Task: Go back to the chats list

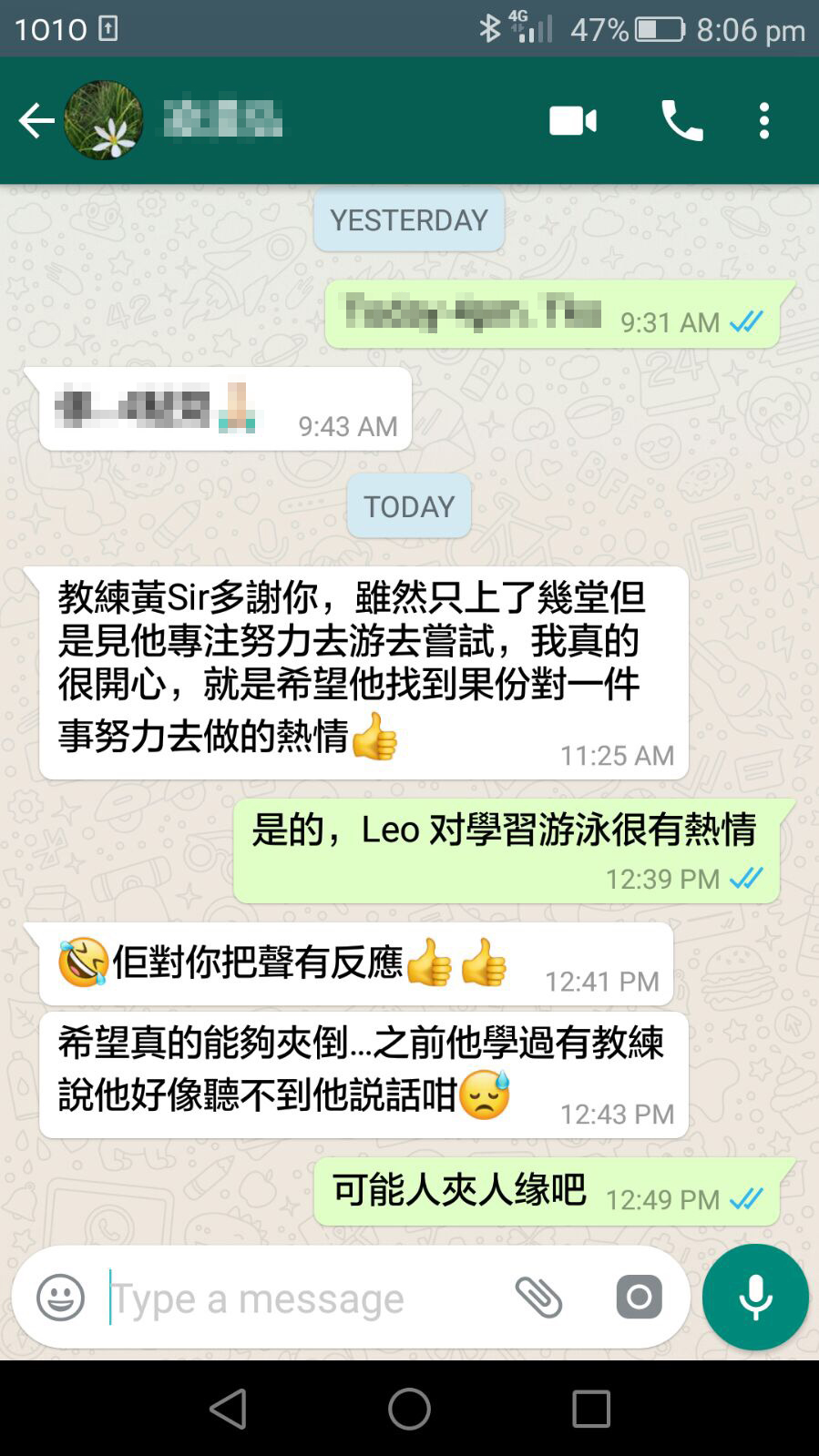Action: coord(36,120)
